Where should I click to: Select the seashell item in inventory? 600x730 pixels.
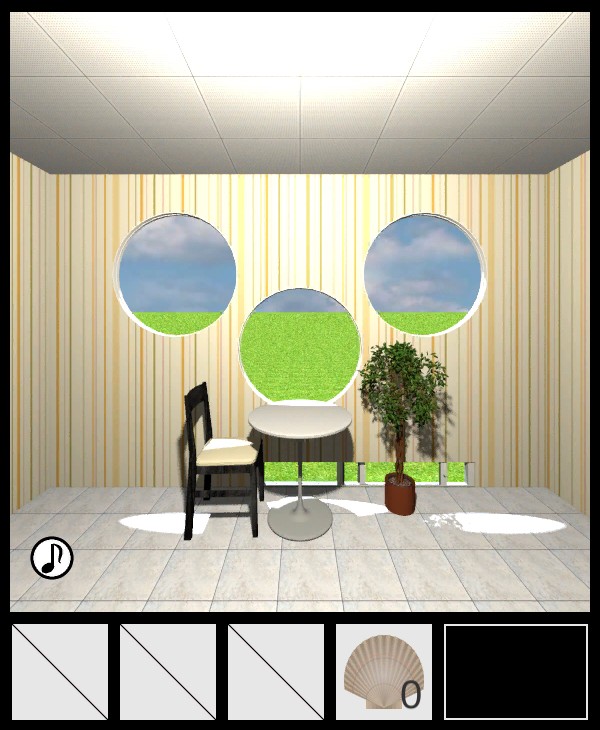[x=383, y=672]
